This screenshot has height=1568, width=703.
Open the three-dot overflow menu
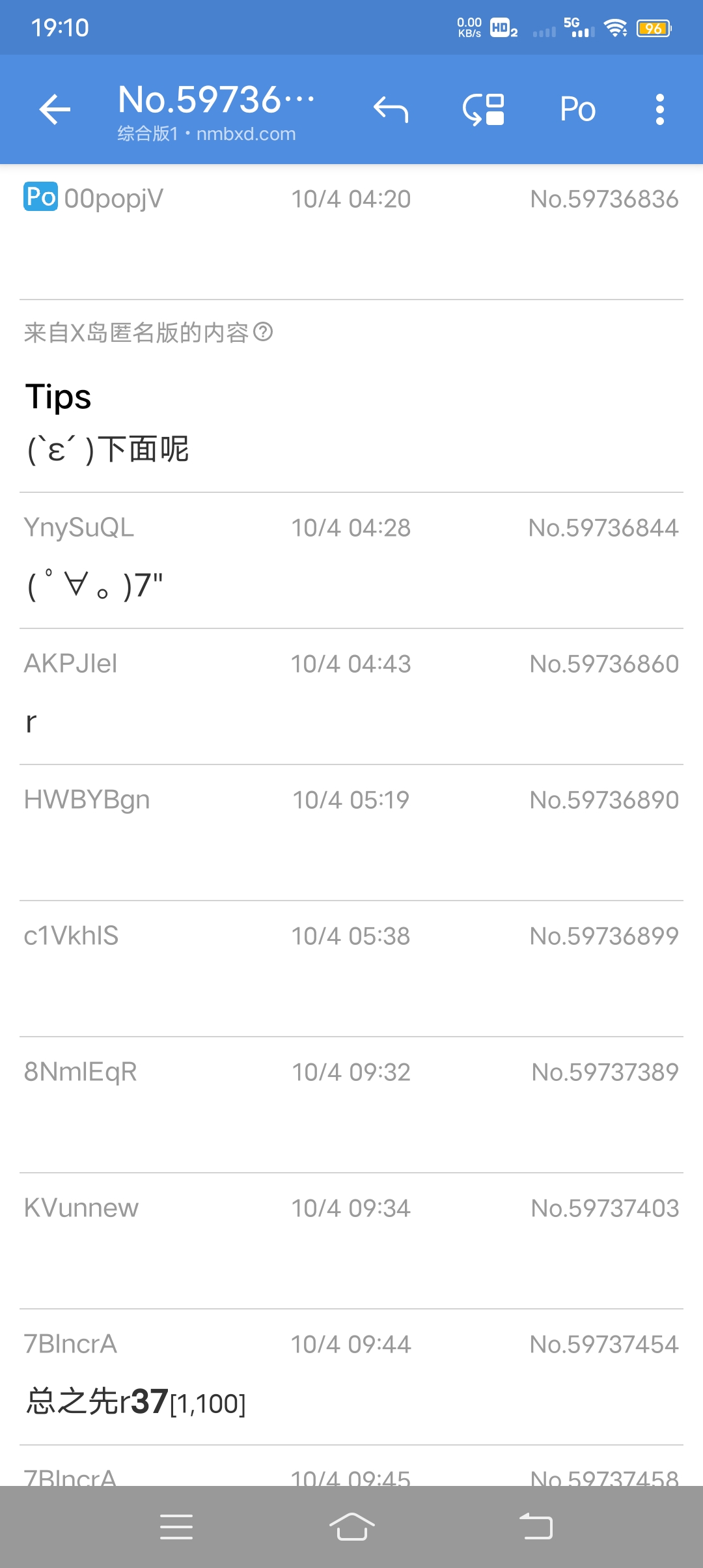pos(659,109)
